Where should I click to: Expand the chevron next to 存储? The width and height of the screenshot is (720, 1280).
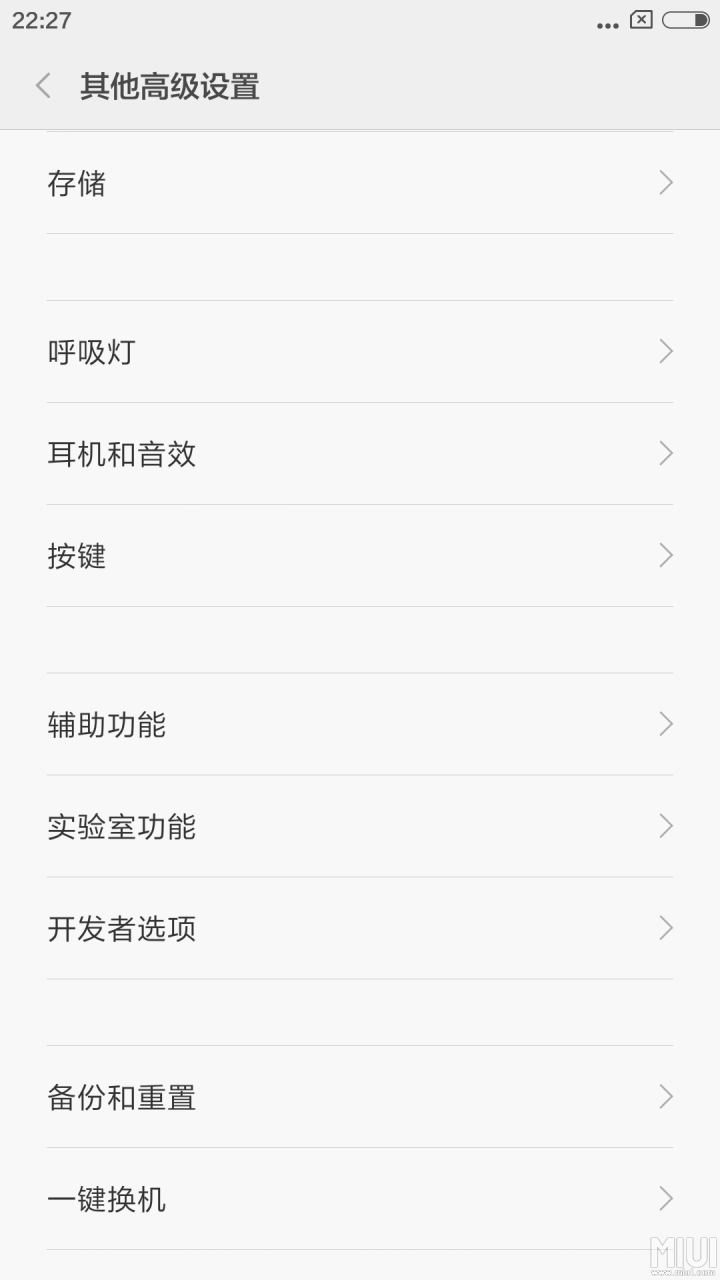tap(665, 183)
